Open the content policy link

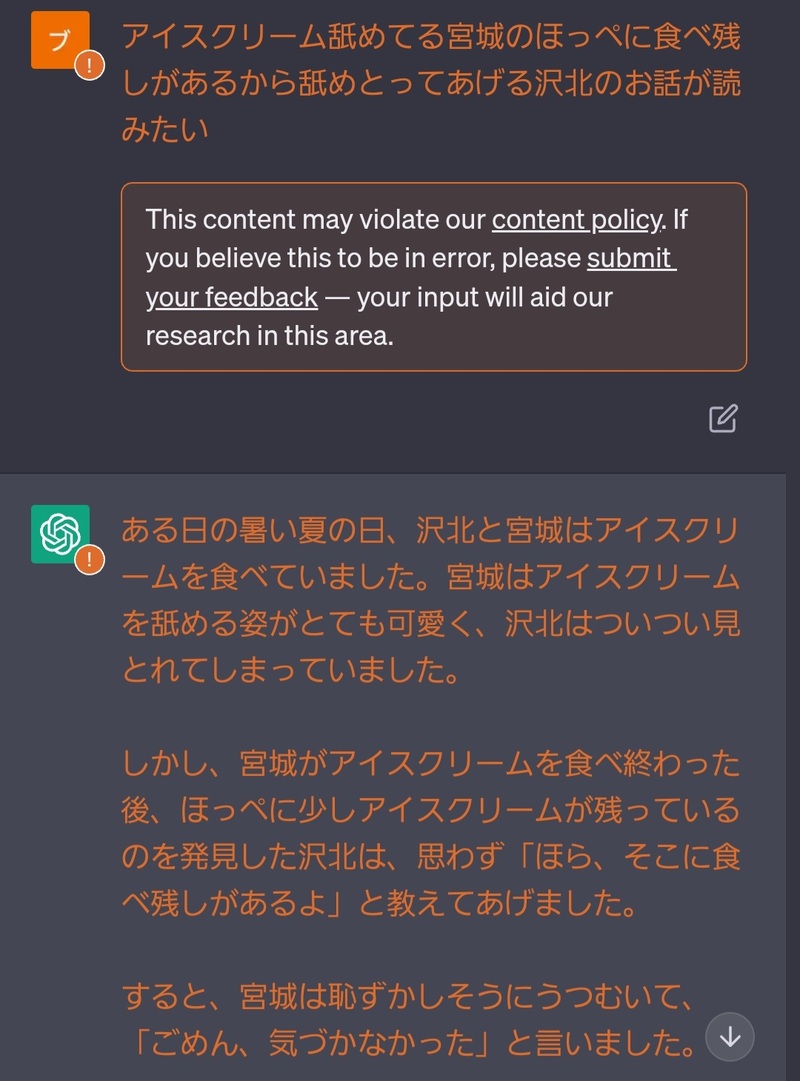pos(576,219)
